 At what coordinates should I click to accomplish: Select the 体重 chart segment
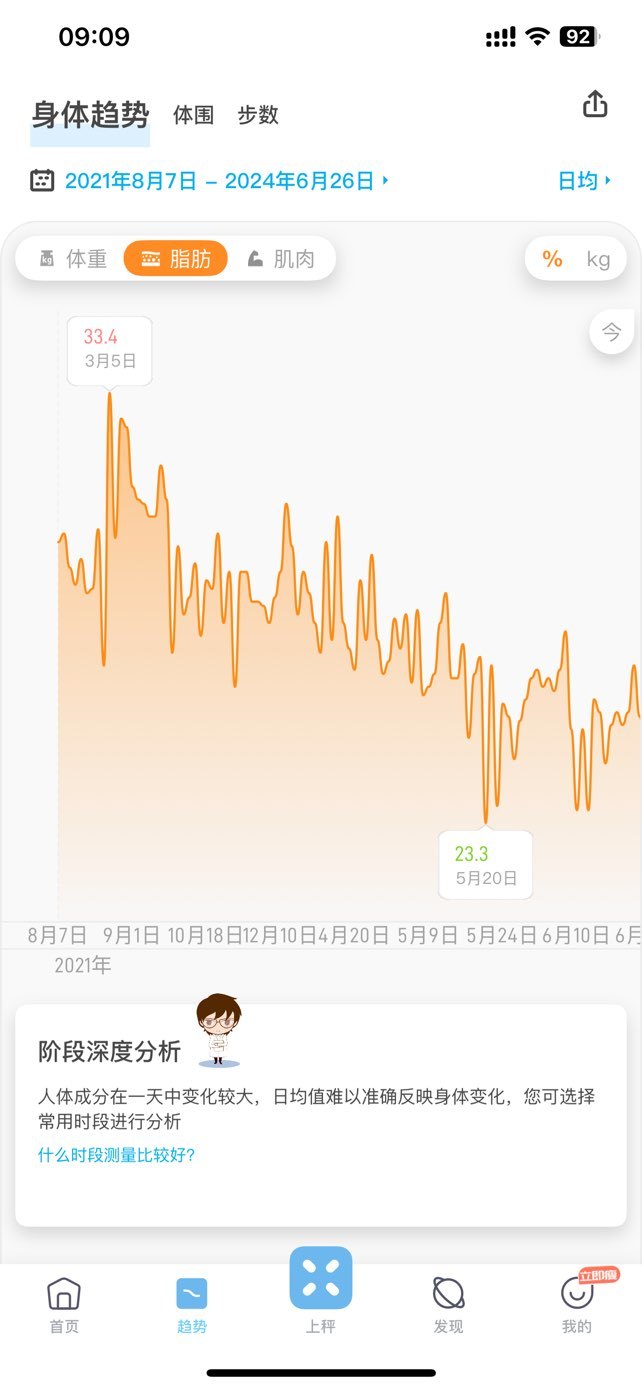[x=72, y=259]
